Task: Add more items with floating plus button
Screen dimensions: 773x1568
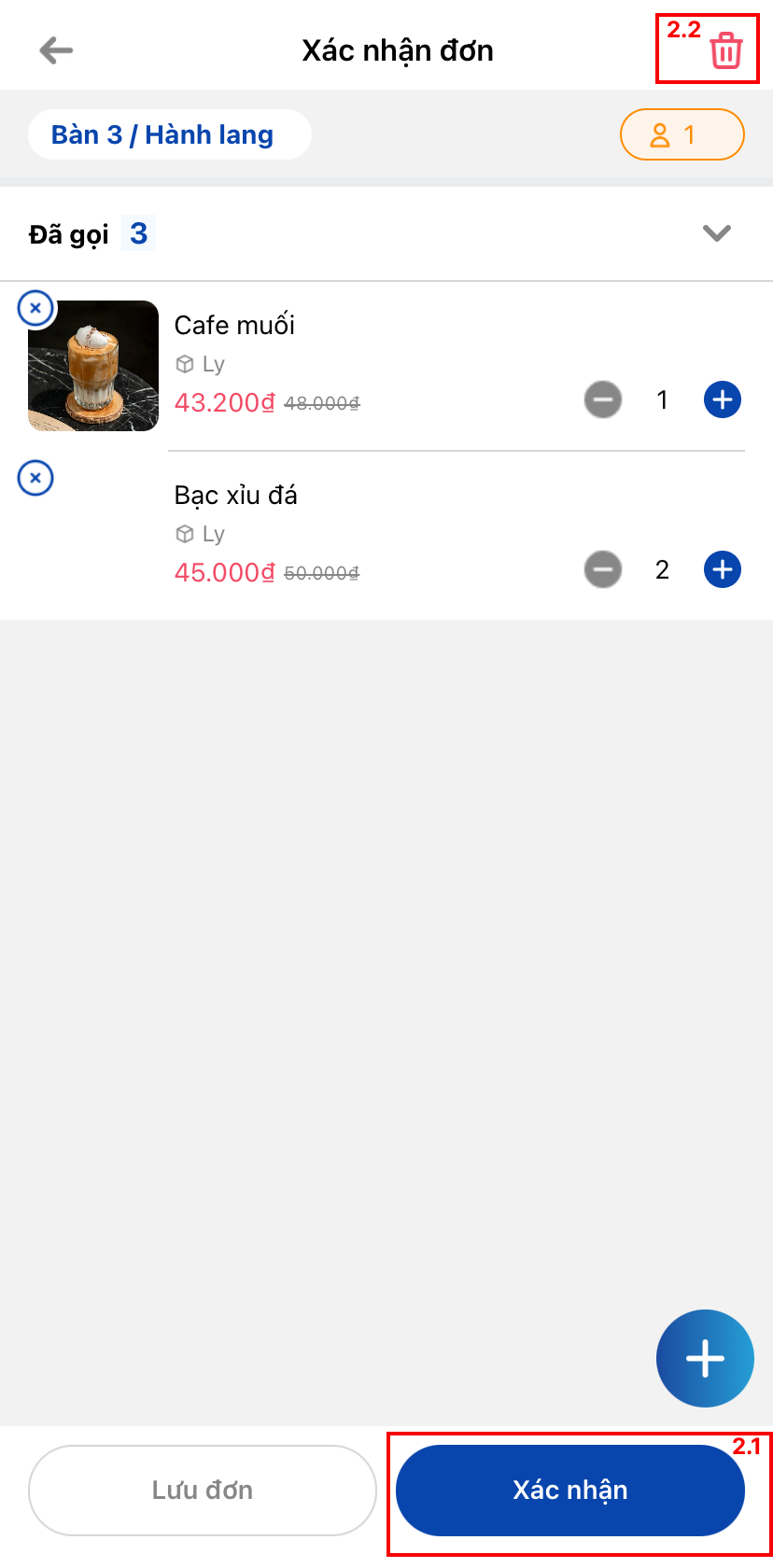Action: [705, 1359]
